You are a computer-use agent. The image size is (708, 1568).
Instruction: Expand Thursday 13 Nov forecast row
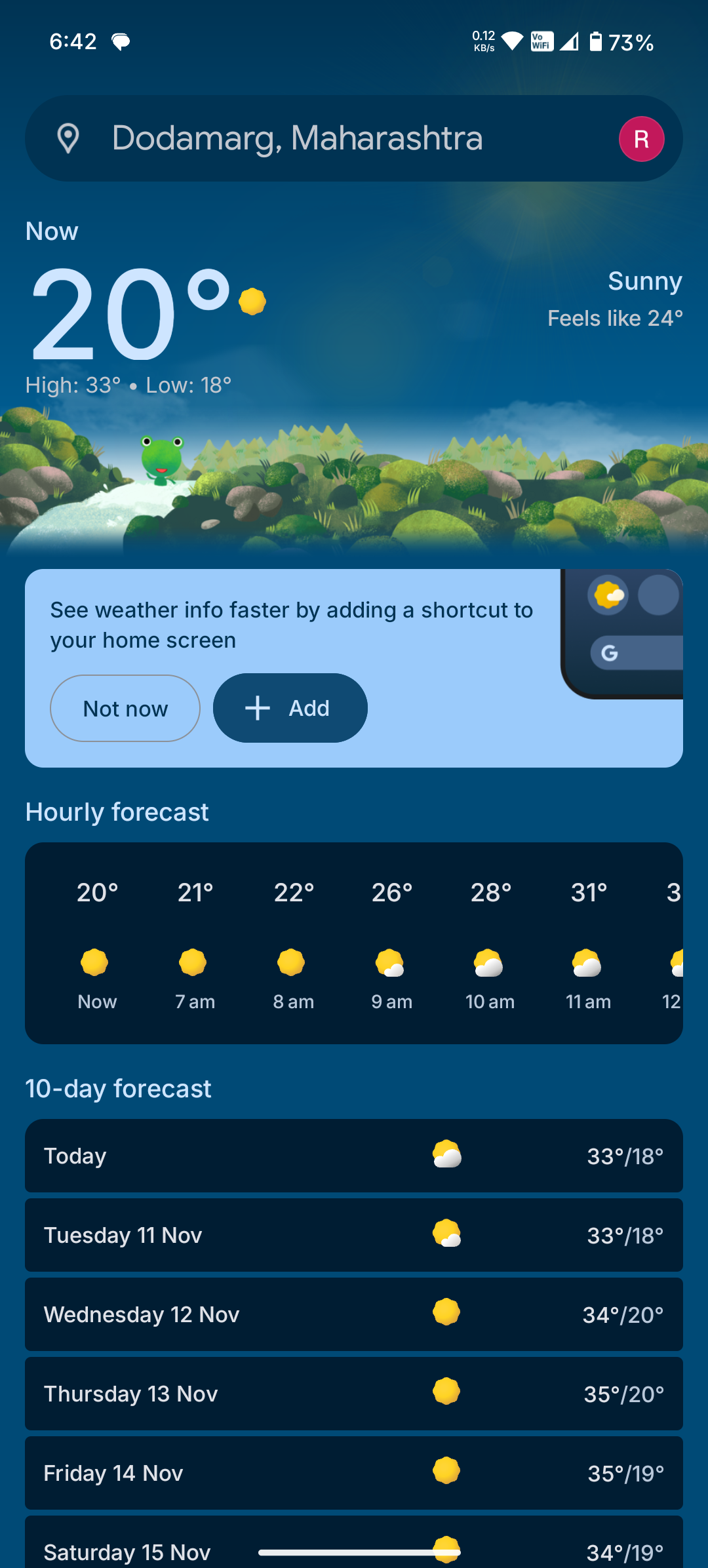click(354, 1394)
